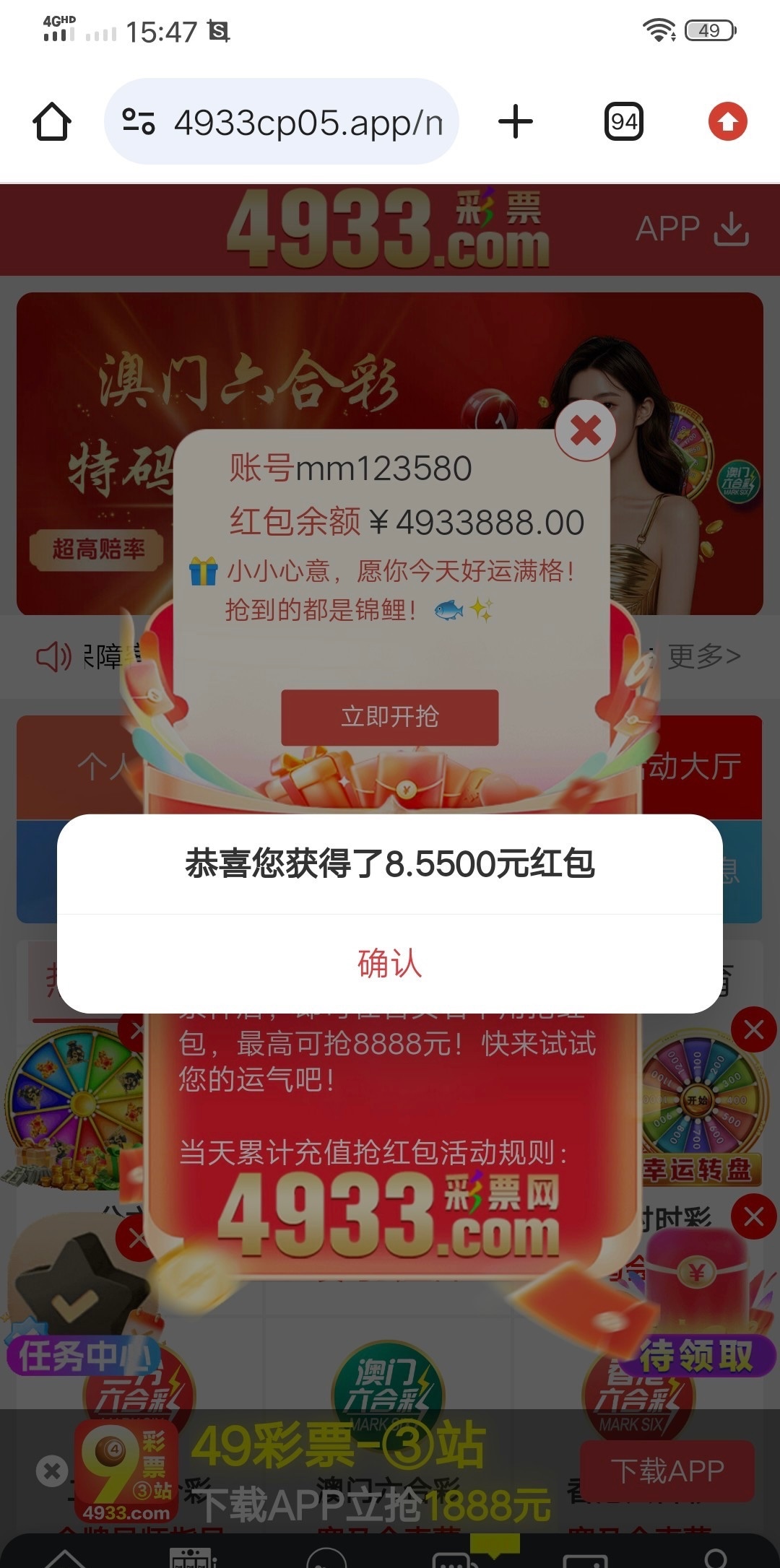
Task: Tap the red upload arrow icon
Action: pos(727,121)
